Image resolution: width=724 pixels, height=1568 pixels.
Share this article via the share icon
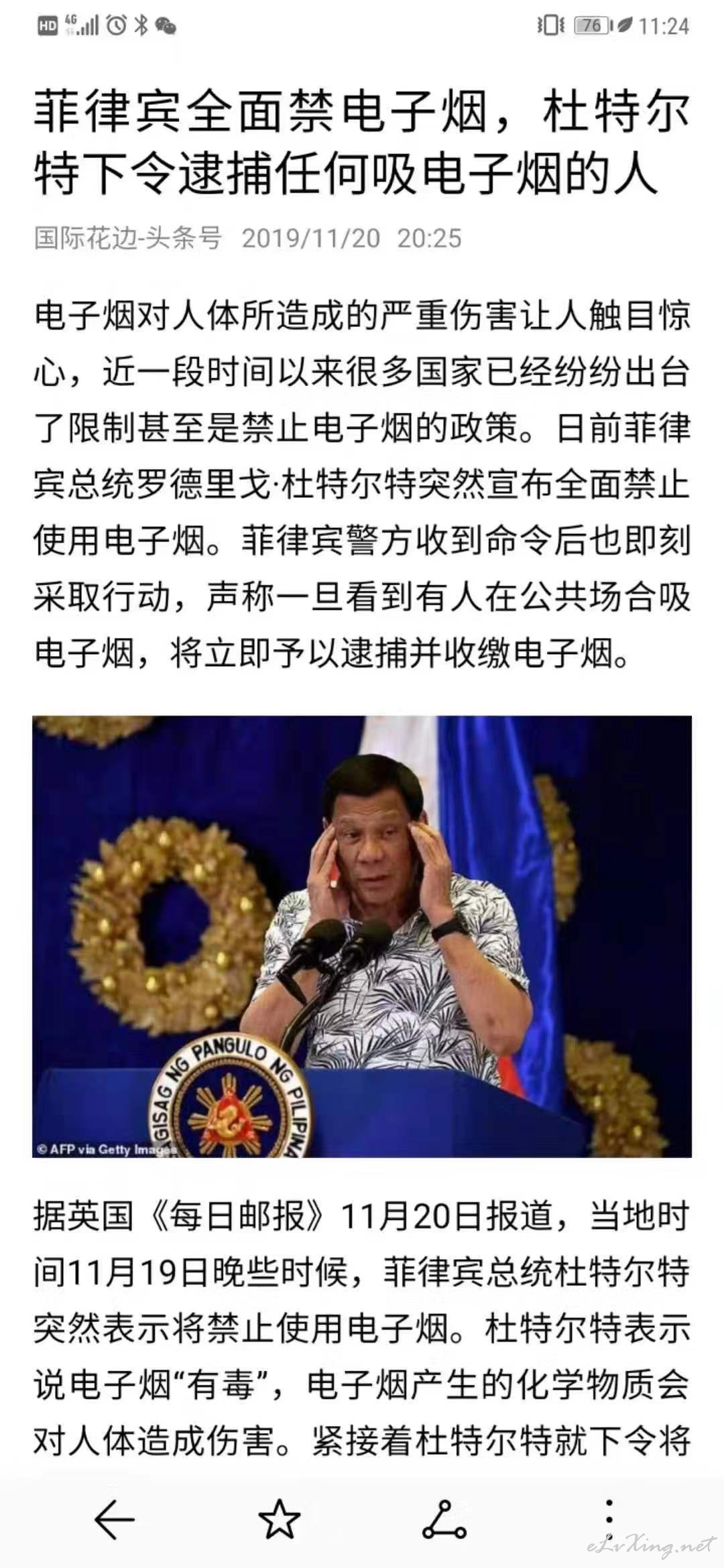[444, 1520]
